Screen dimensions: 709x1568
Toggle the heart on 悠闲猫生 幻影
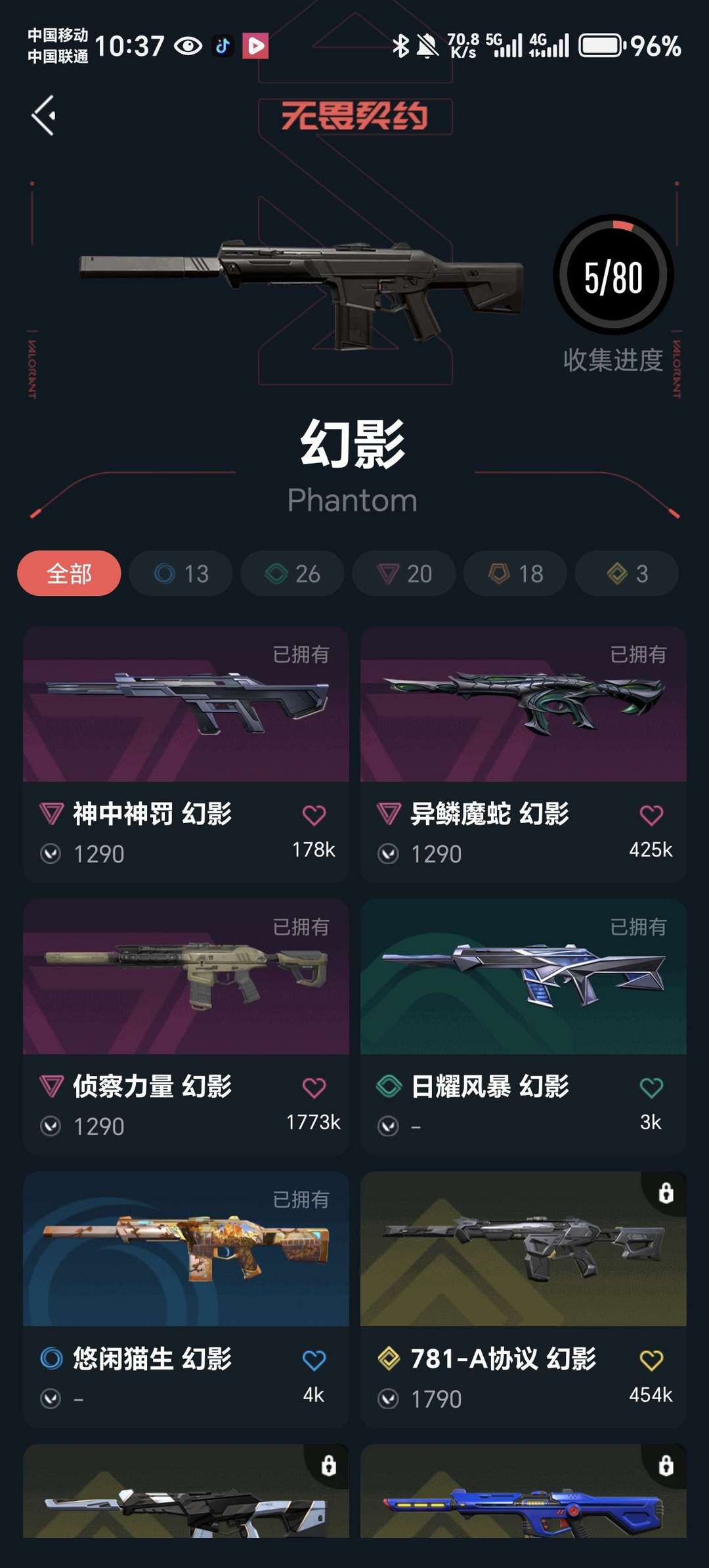click(315, 1358)
